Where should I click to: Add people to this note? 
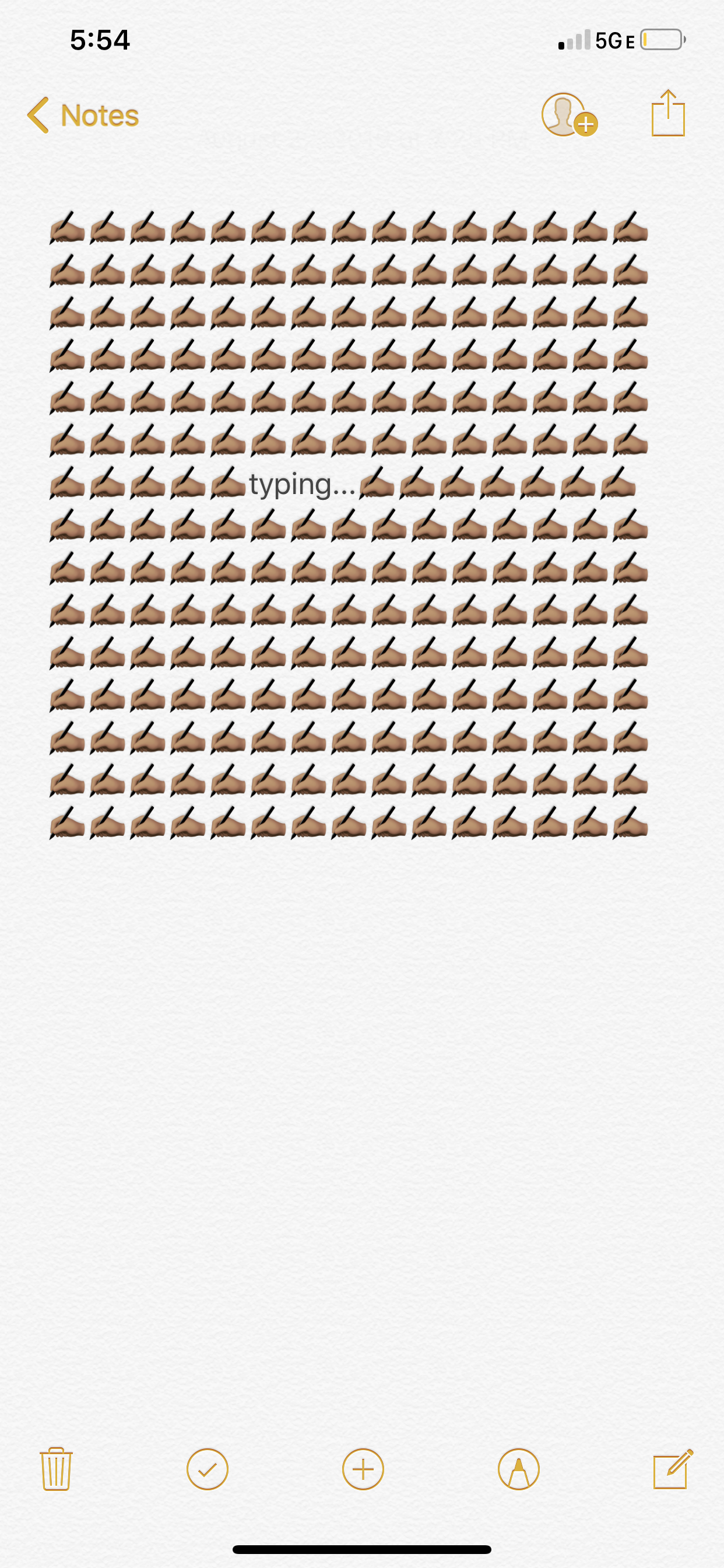point(568,115)
